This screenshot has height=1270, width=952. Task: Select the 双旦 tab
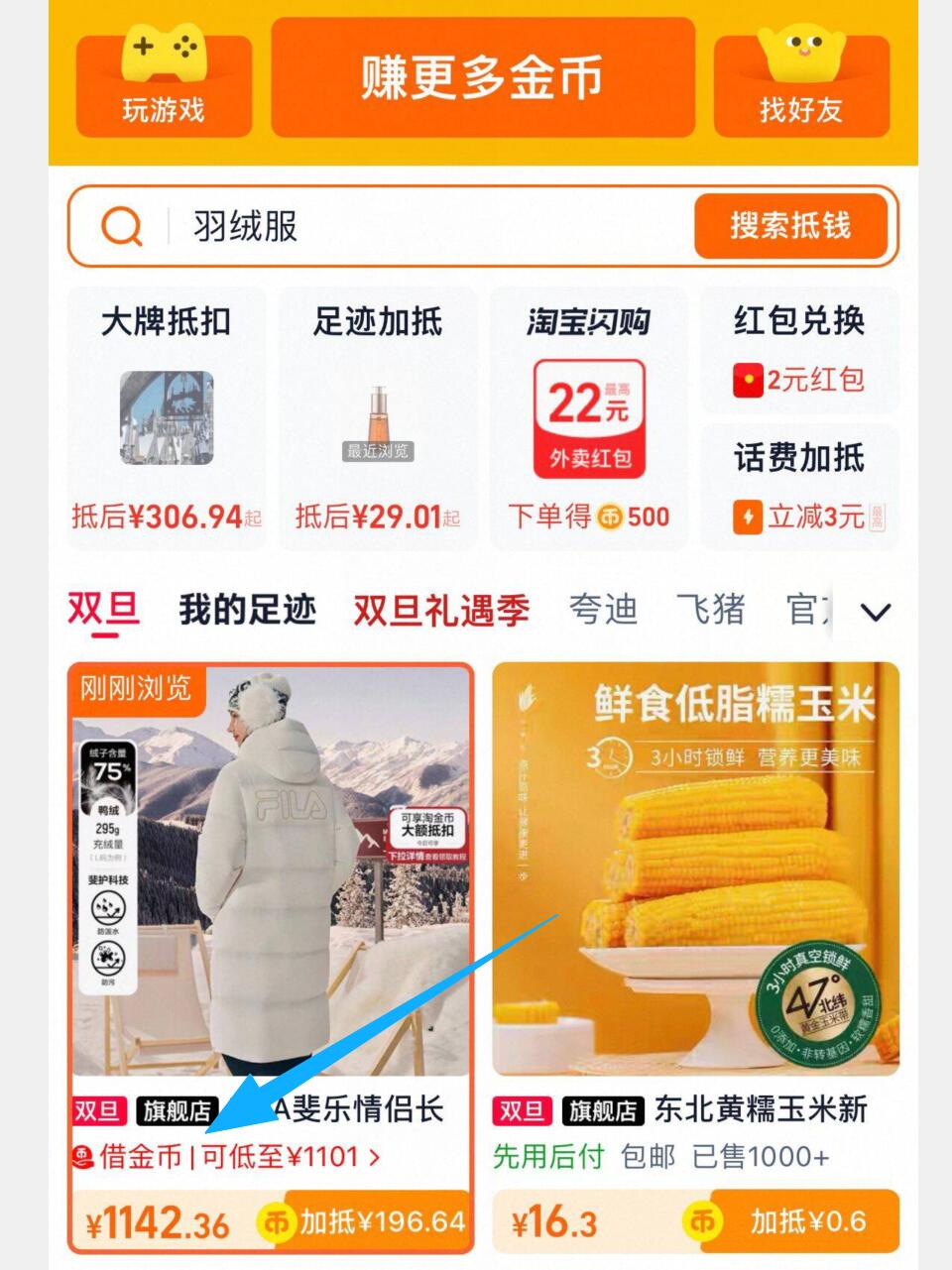click(103, 609)
